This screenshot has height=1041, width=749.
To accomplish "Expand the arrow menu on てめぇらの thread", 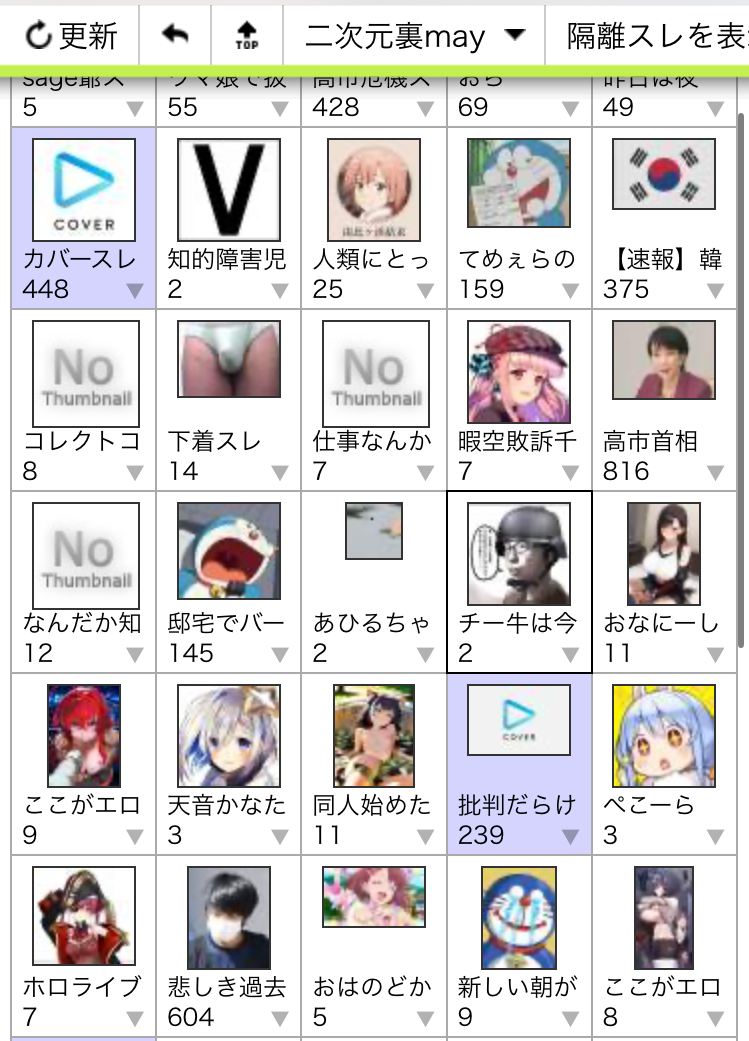I will point(570,291).
